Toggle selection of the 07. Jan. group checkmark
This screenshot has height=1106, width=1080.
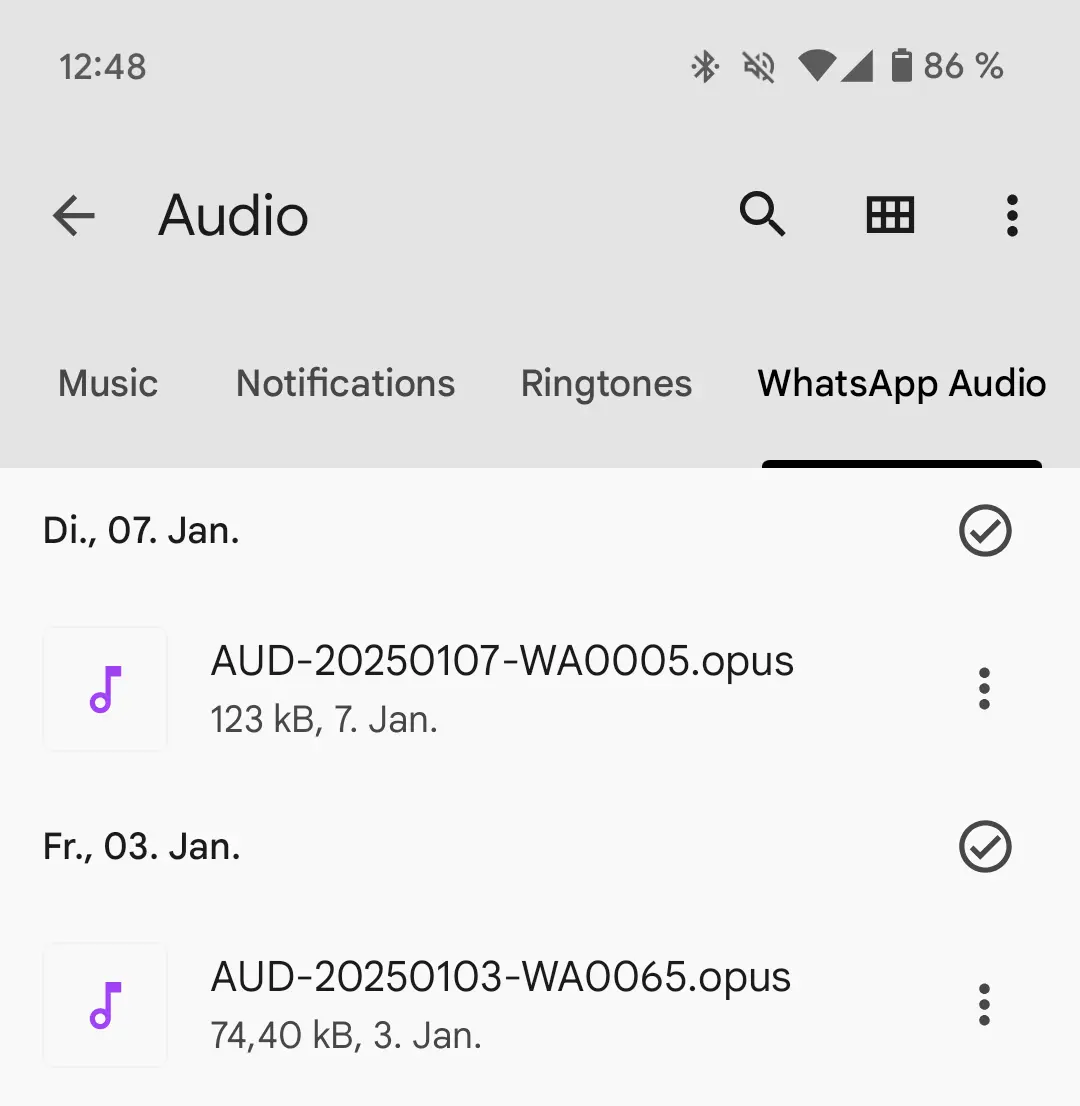coord(985,531)
